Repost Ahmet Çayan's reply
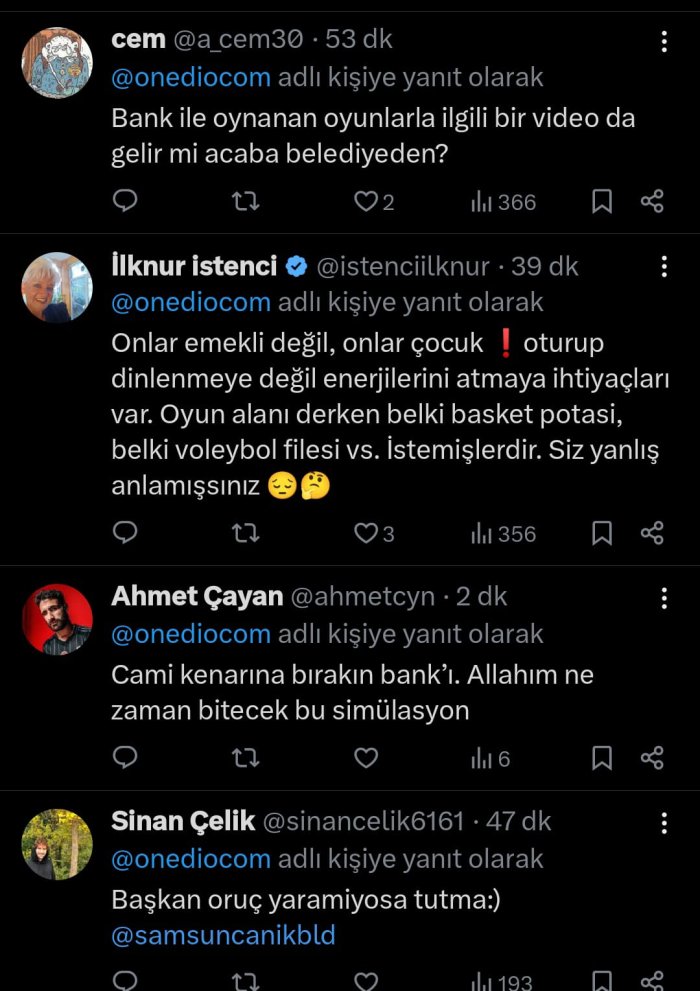 (x=245, y=759)
